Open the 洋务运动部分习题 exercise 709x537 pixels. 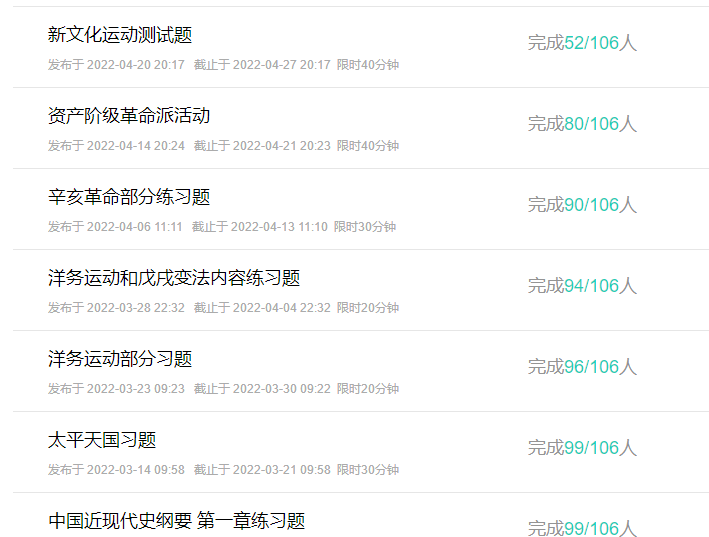[120, 359]
